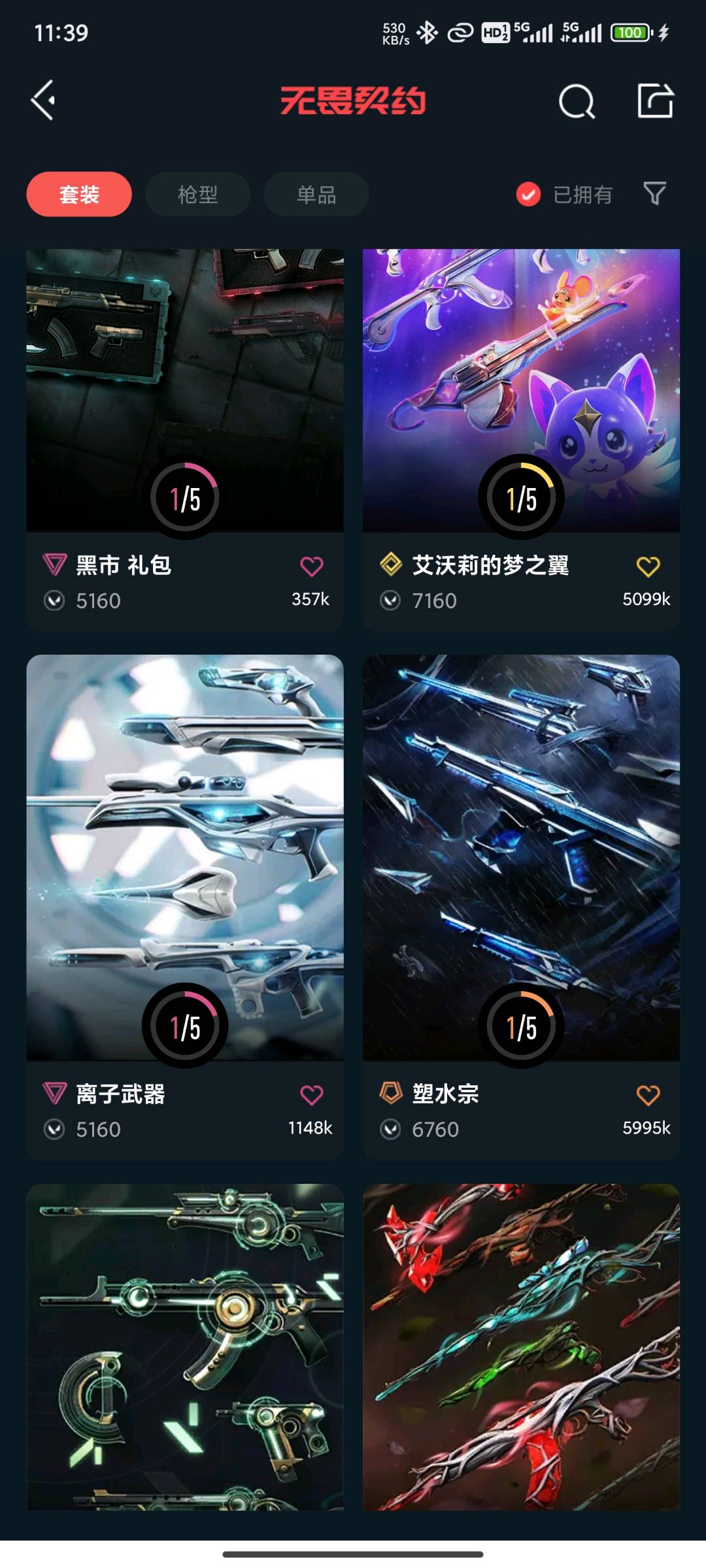This screenshot has height=1568, width=706.
Task: Open the red thorn weapon bundle
Action: 521,1346
